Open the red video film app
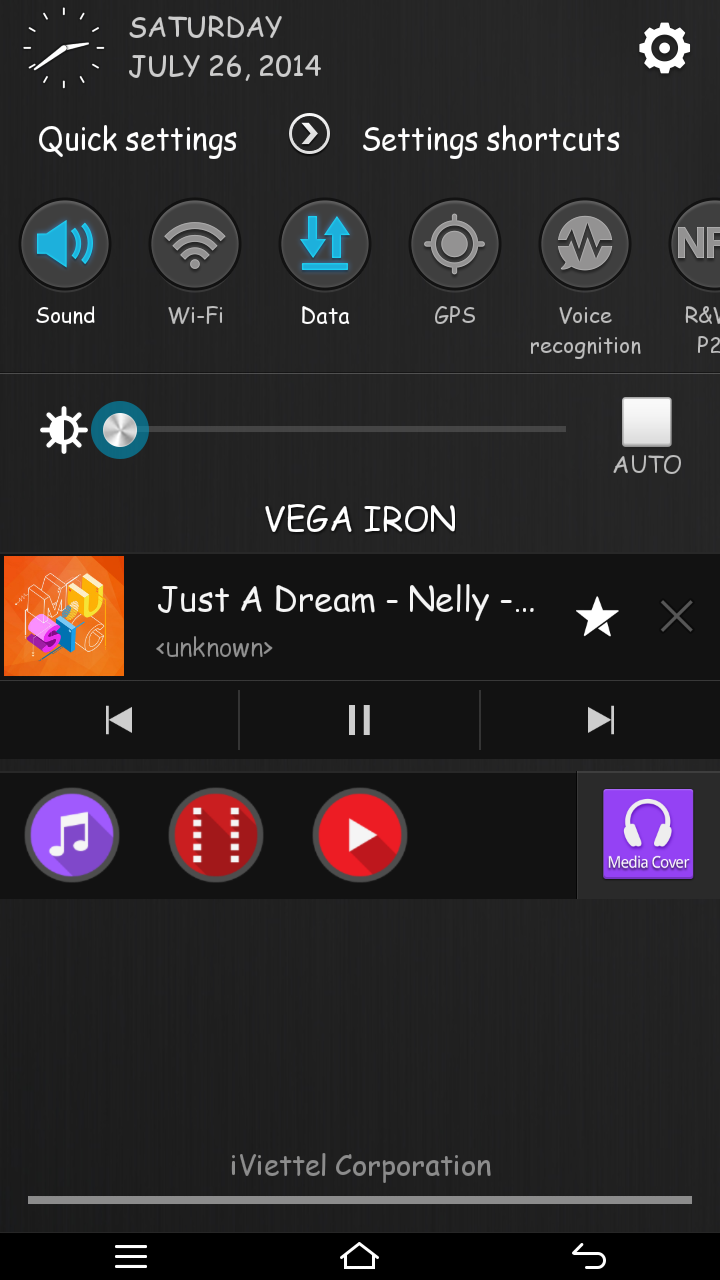 [x=216, y=835]
